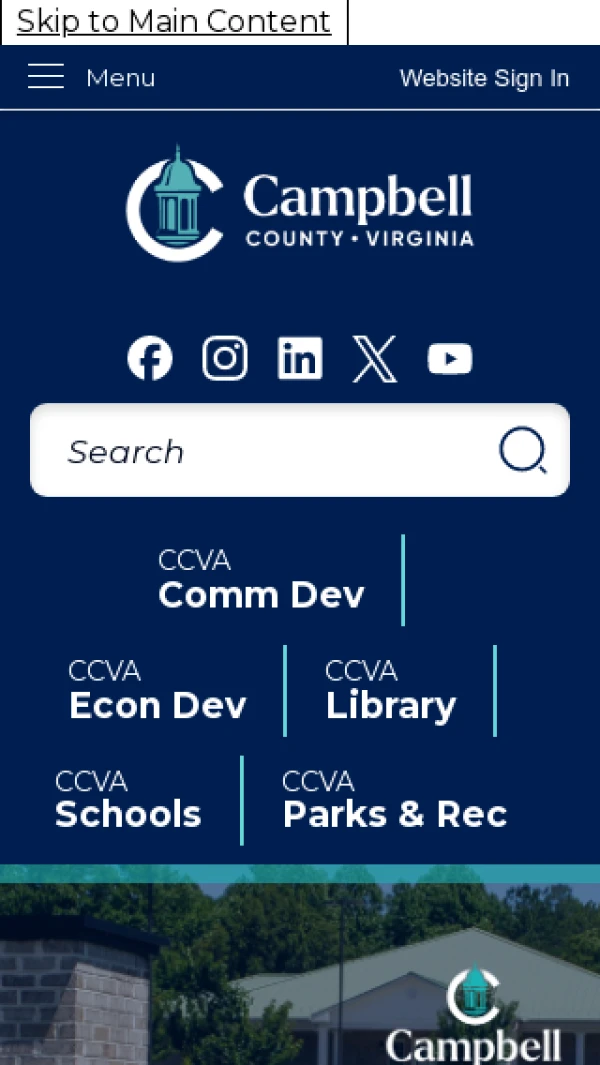
Task: Open the X social icon
Action: [374, 359]
